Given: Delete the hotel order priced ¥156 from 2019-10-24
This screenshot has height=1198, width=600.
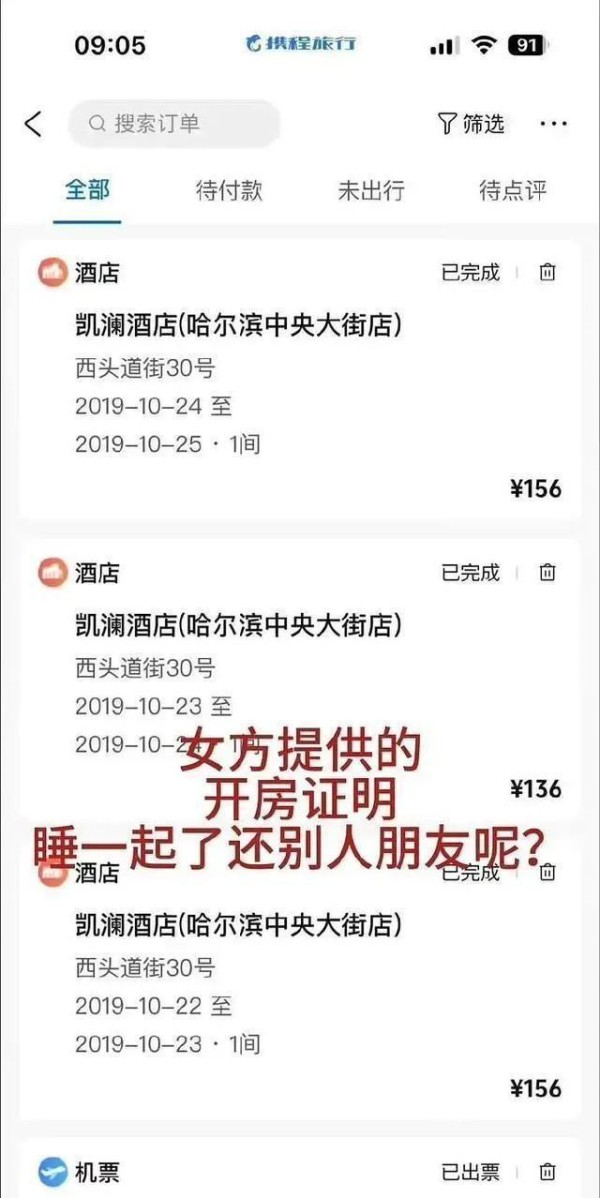Looking at the screenshot, I should click(x=547, y=272).
